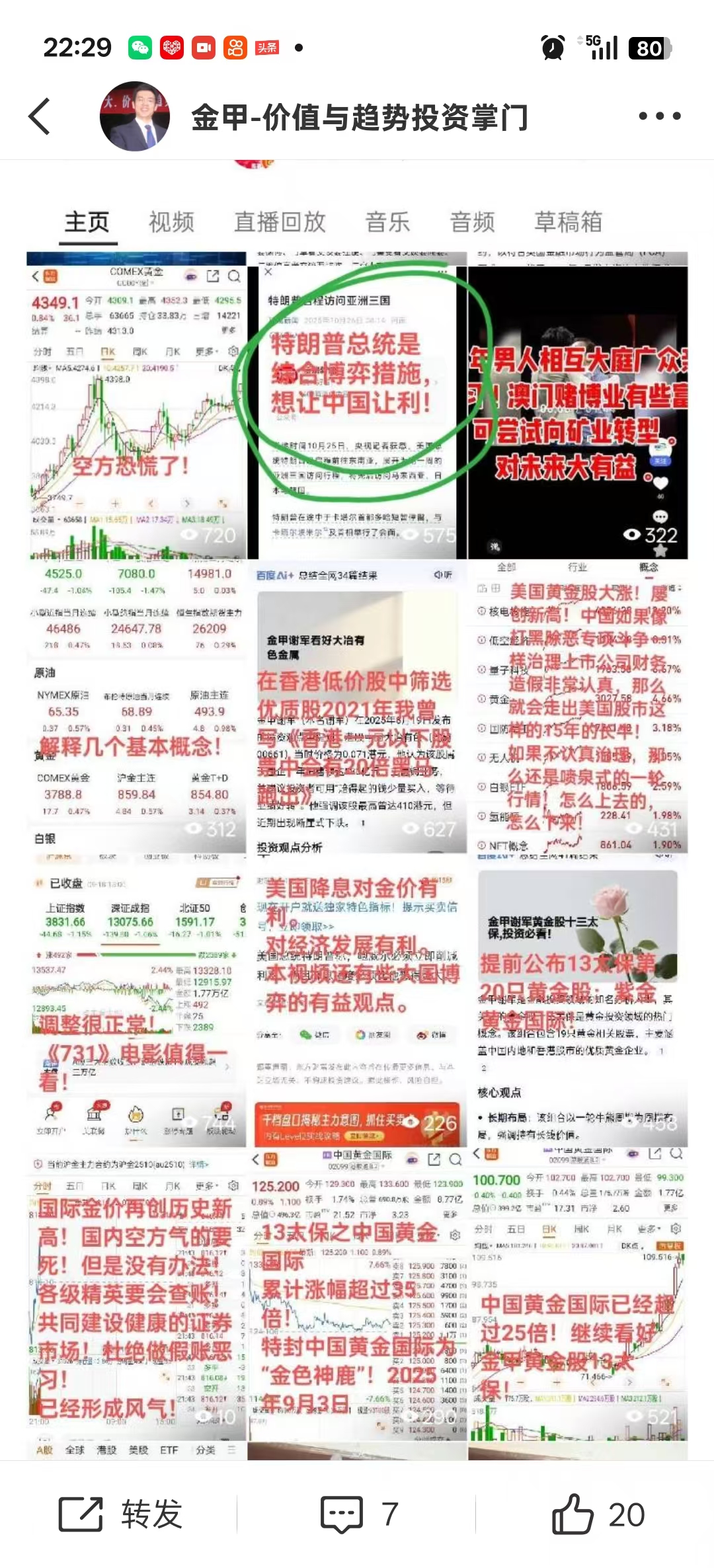Go back using the back arrow
The height and width of the screenshot is (1568, 714).
point(40,116)
